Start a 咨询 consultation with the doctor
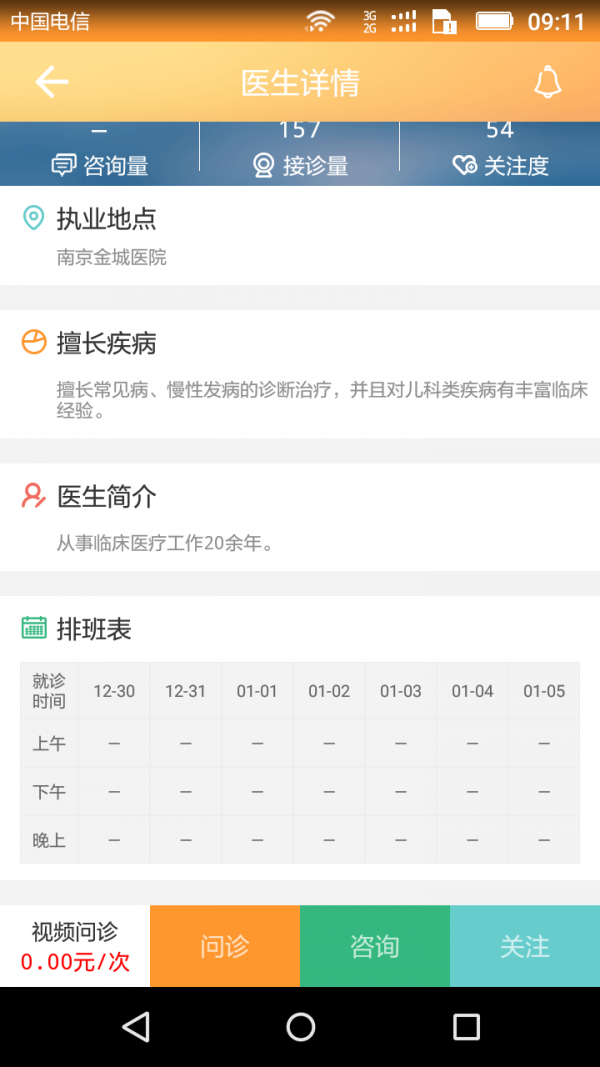Image resolution: width=600 pixels, height=1067 pixels. pyautogui.click(x=375, y=946)
